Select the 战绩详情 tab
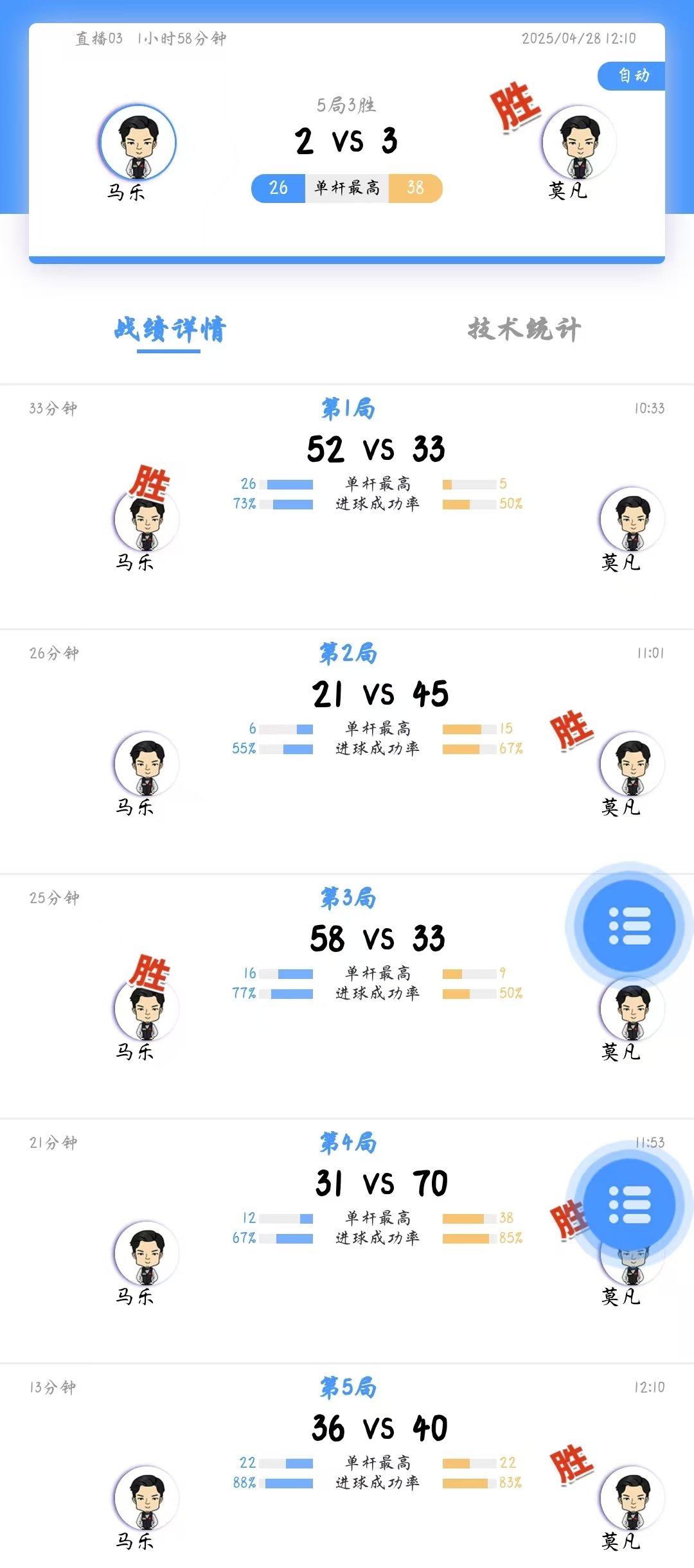Viewport: 694px width, 1568px height. pyautogui.click(x=170, y=330)
